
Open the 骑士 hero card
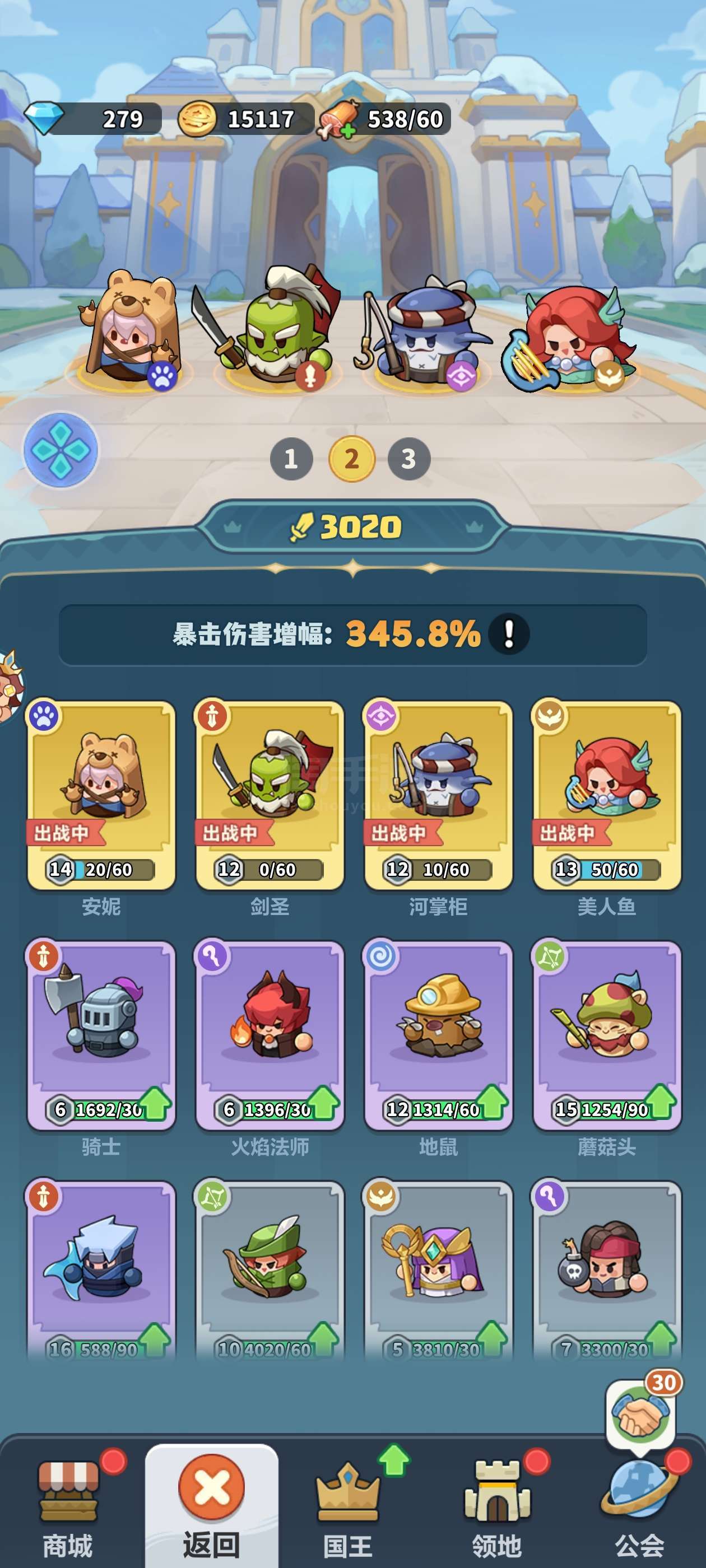[x=101, y=1035]
